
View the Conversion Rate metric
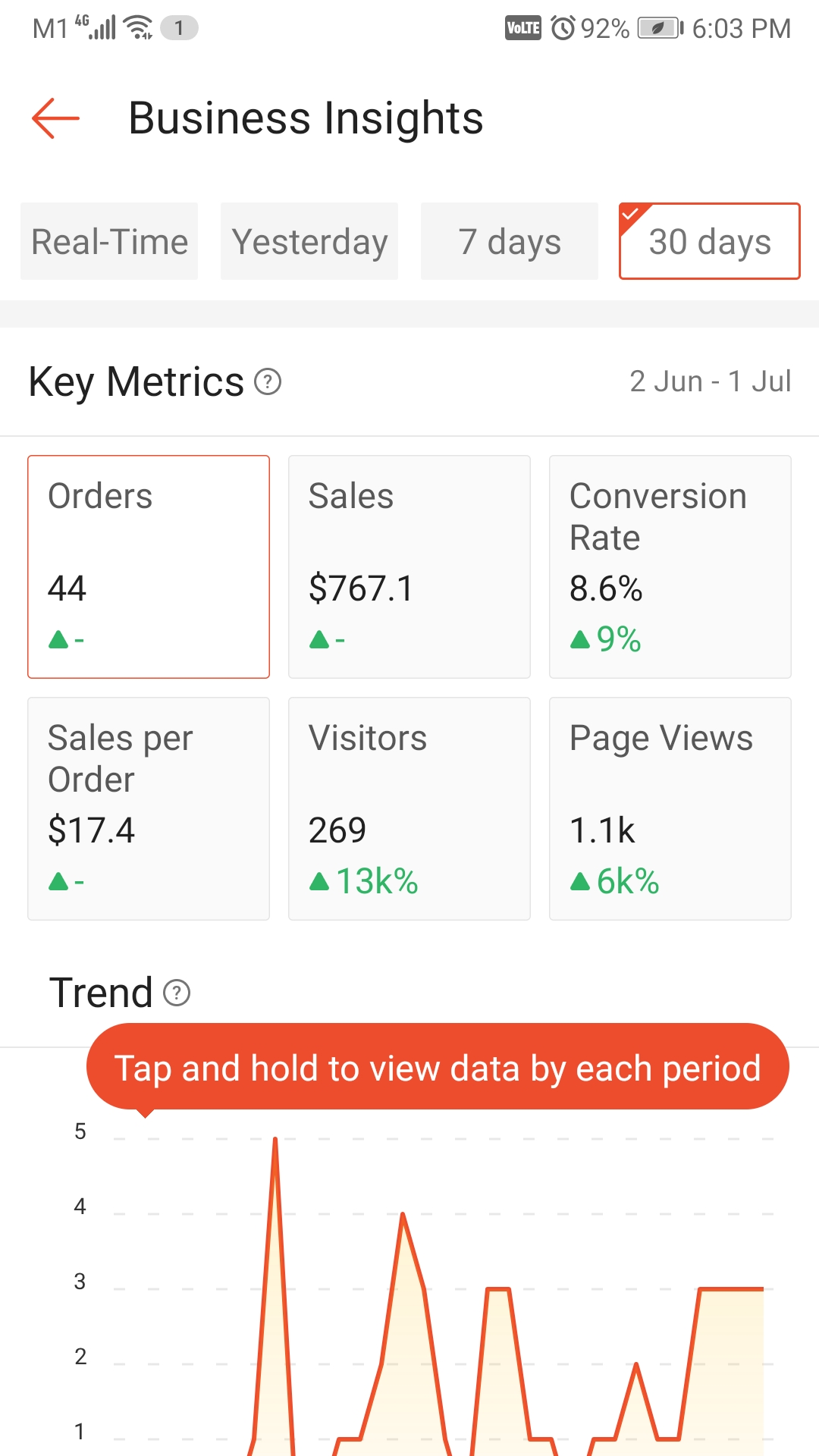point(670,566)
